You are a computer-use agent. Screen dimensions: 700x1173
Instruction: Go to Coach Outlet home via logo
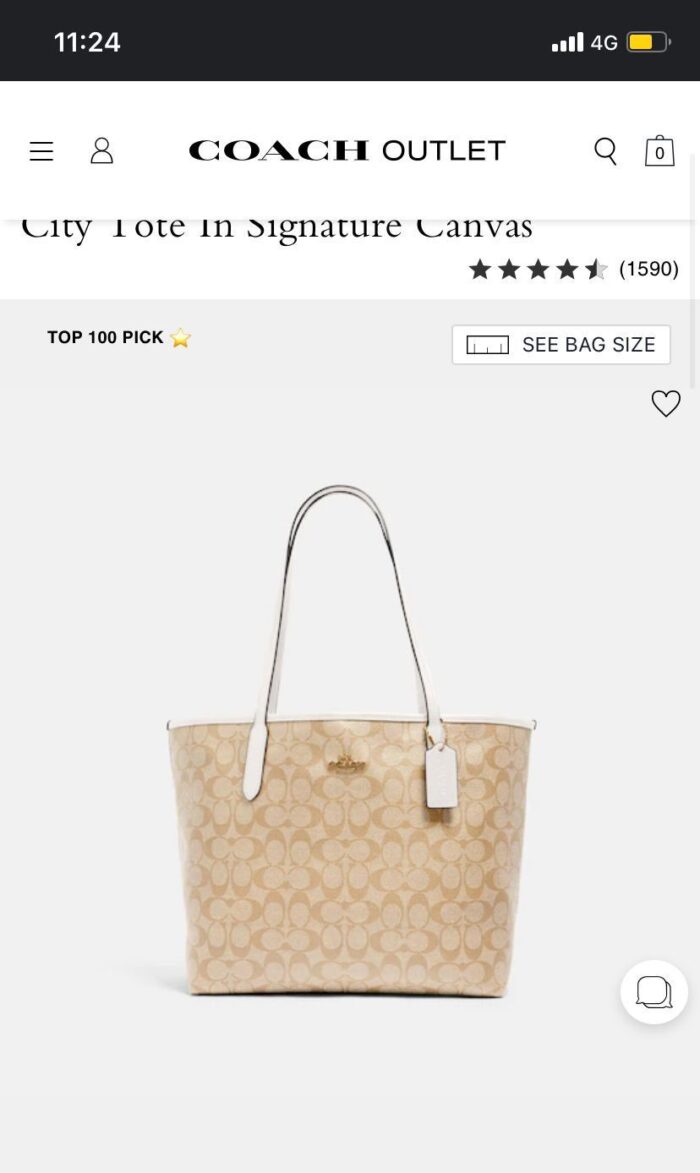[x=347, y=151]
